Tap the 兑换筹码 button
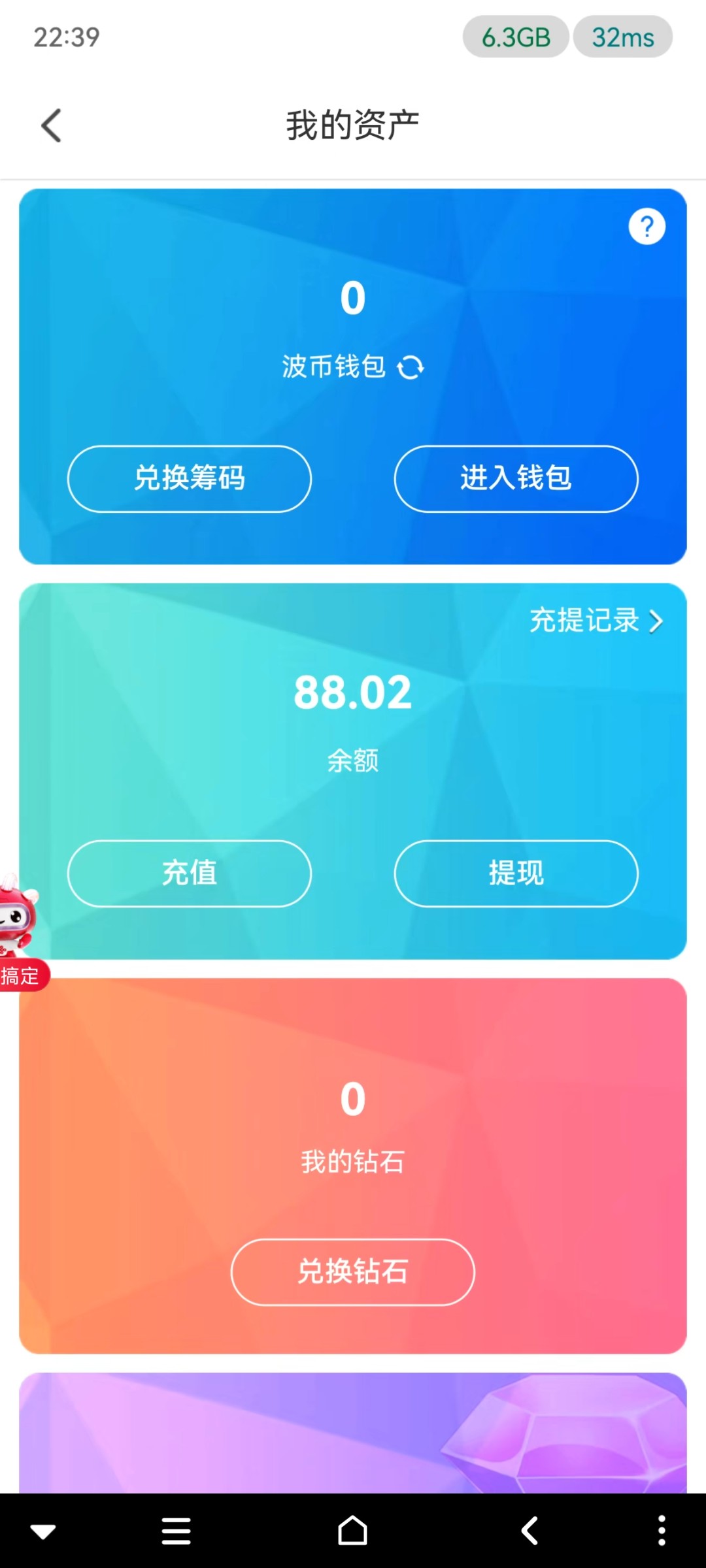The width and height of the screenshot is (706, 1568). pos(190,479)
